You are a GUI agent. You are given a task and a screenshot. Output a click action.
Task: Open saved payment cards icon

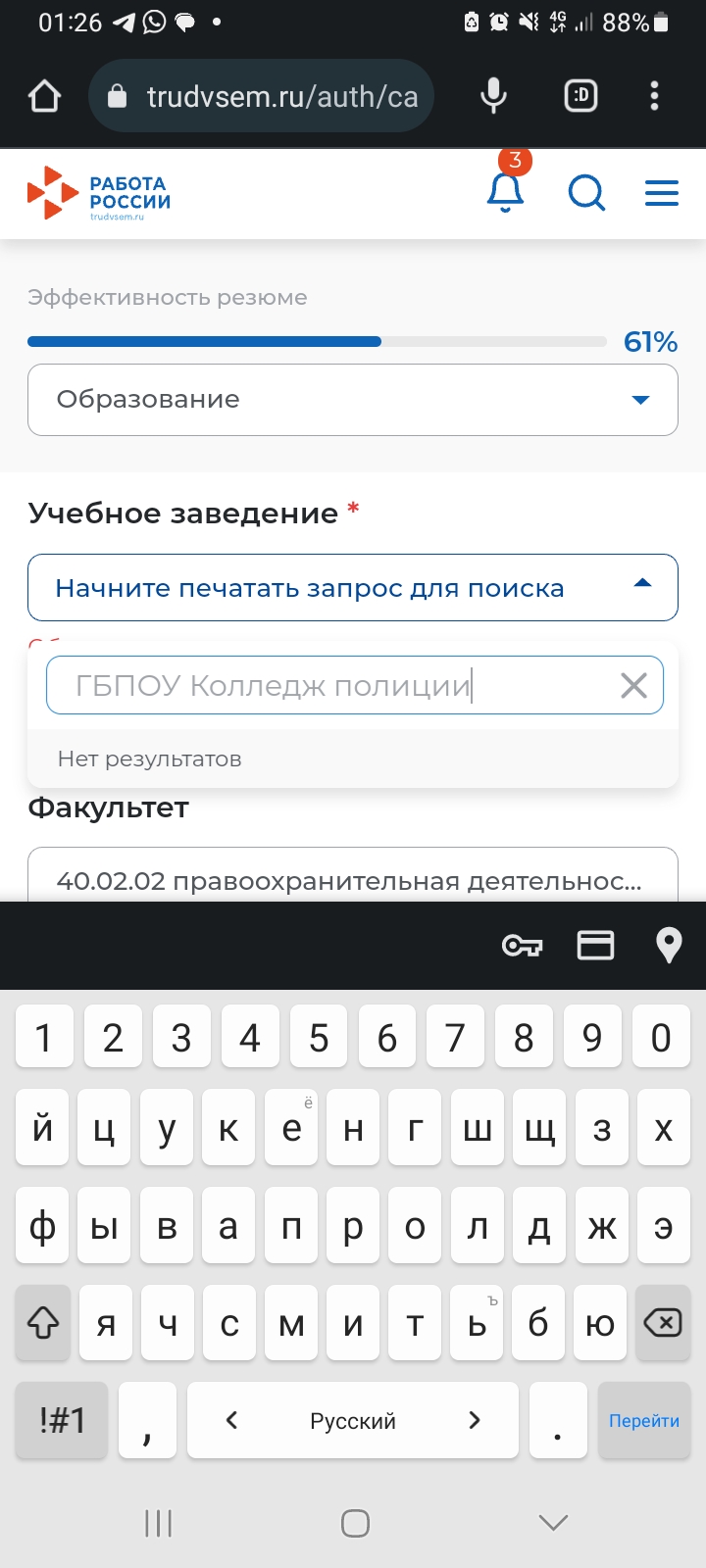(x=595, y=946)
